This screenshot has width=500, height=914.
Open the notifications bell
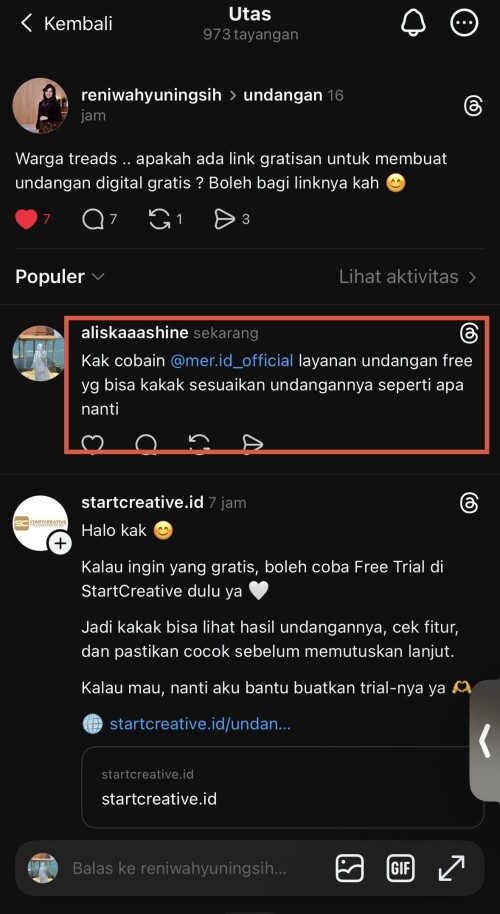(413, 23)
